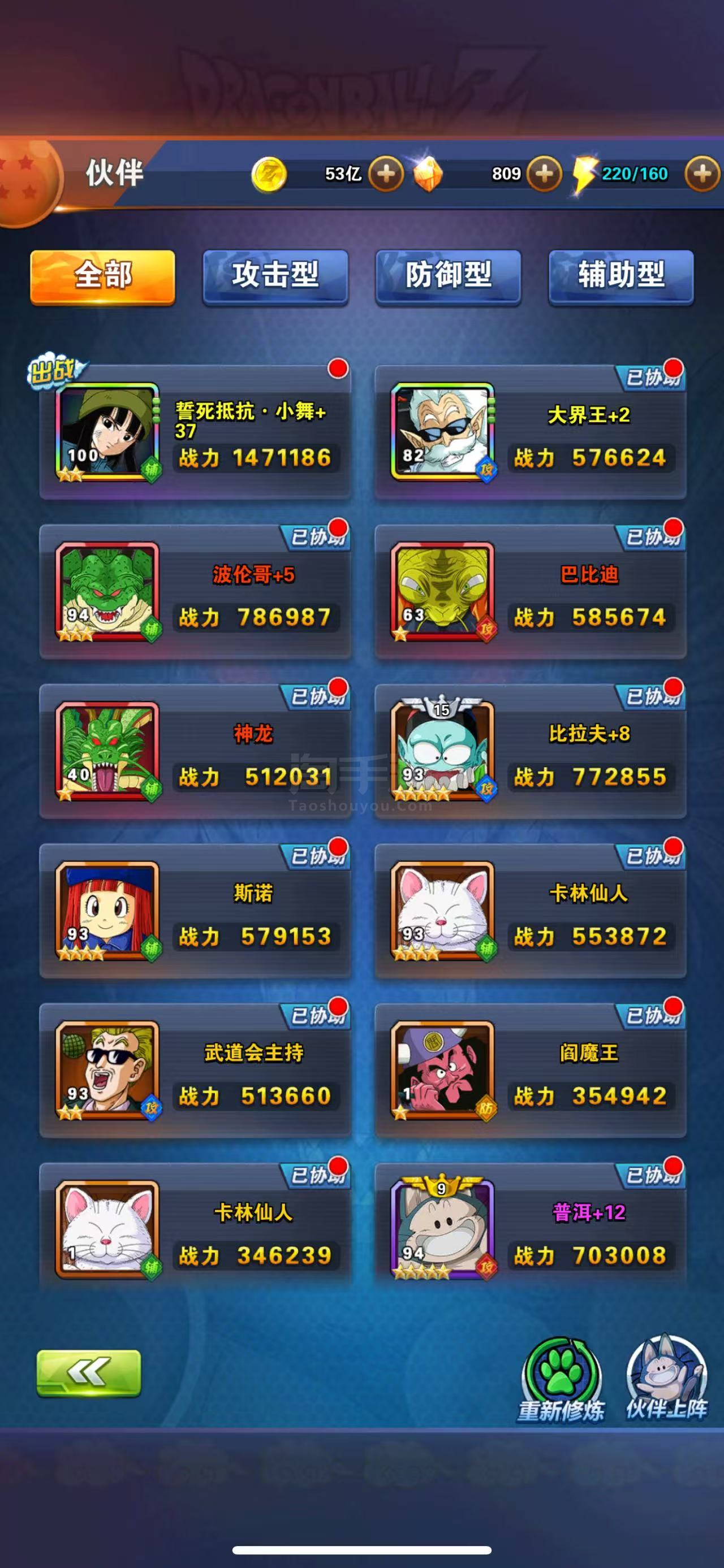Open the 阎魔王 partner card

point(531,1070)
